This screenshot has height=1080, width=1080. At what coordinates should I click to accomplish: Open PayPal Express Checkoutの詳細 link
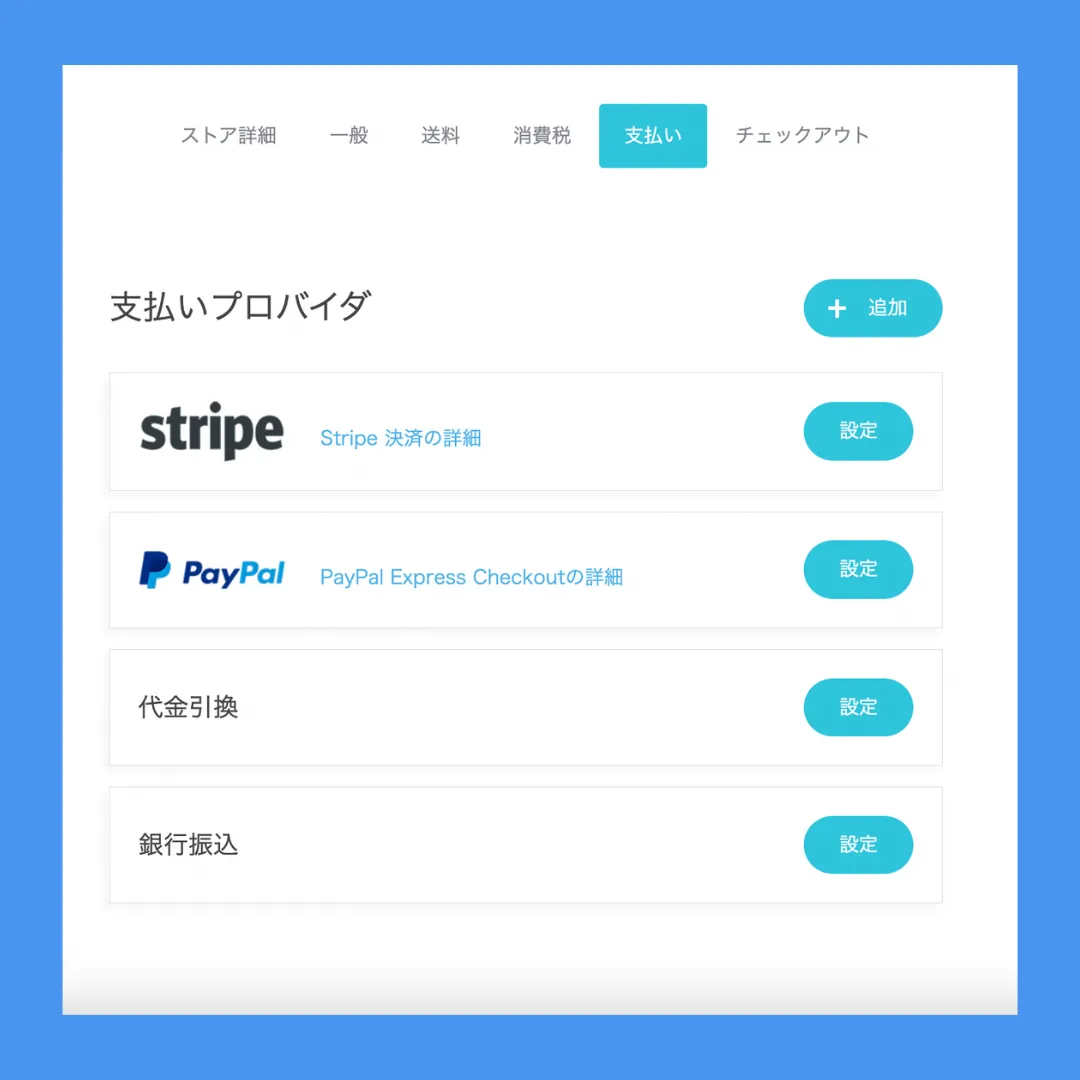tap(471, 577)
